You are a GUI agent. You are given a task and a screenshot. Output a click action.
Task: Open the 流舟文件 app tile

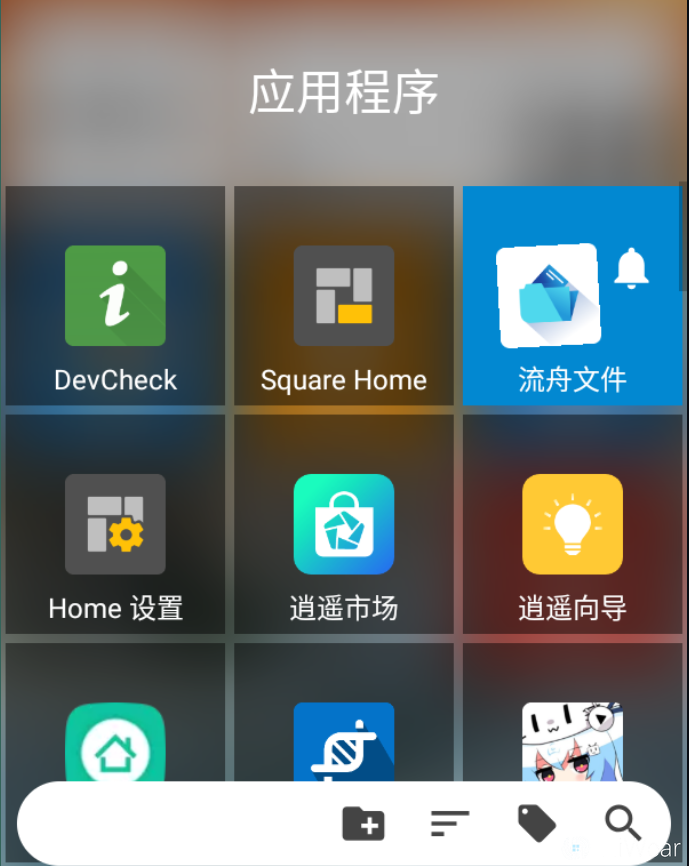(x=550, y=296)
